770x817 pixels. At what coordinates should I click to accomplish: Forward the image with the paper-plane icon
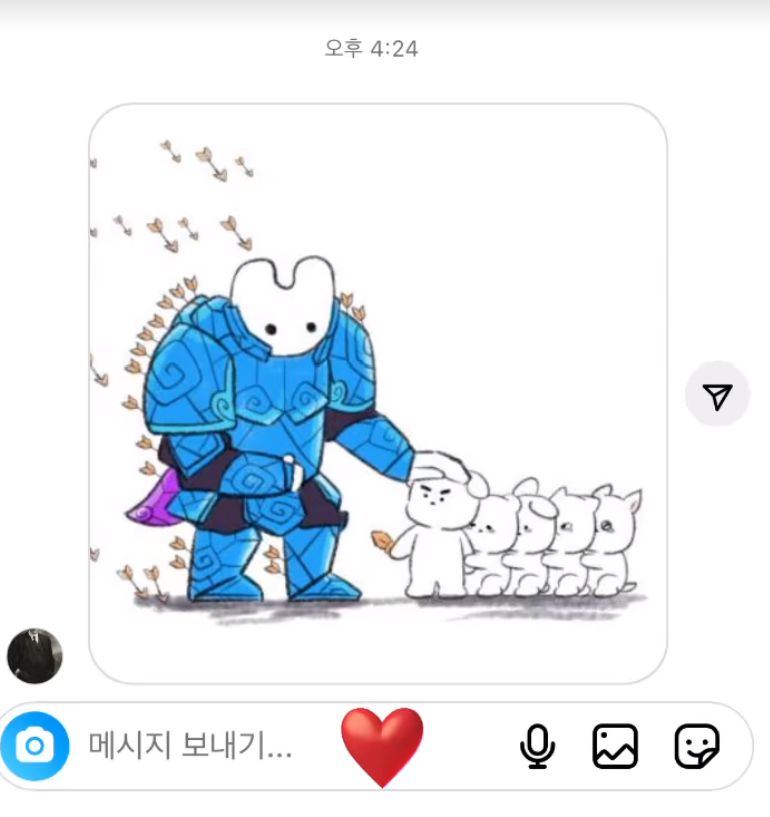717,395
